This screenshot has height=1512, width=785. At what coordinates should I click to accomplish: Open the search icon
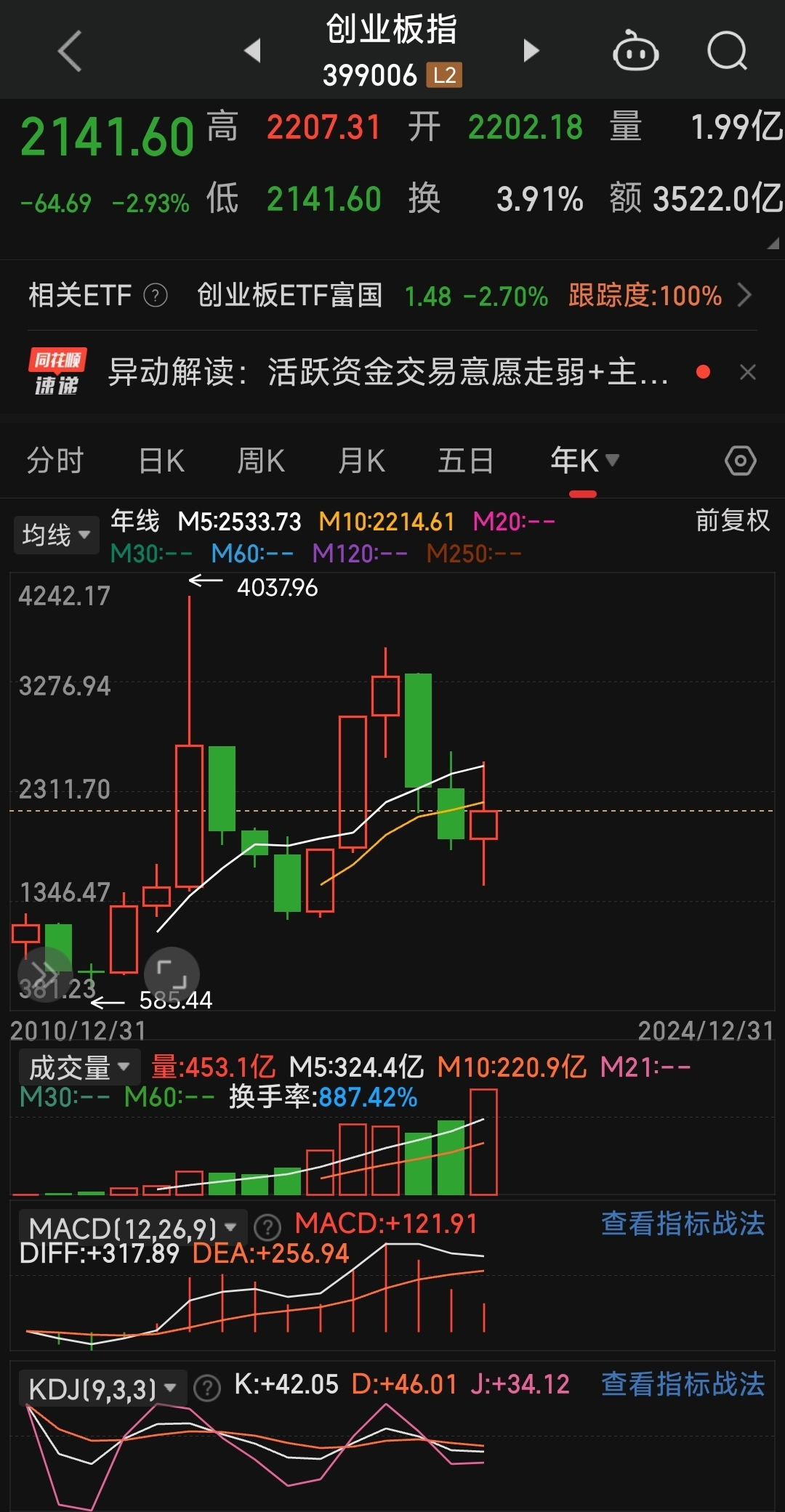click(727, 51)
